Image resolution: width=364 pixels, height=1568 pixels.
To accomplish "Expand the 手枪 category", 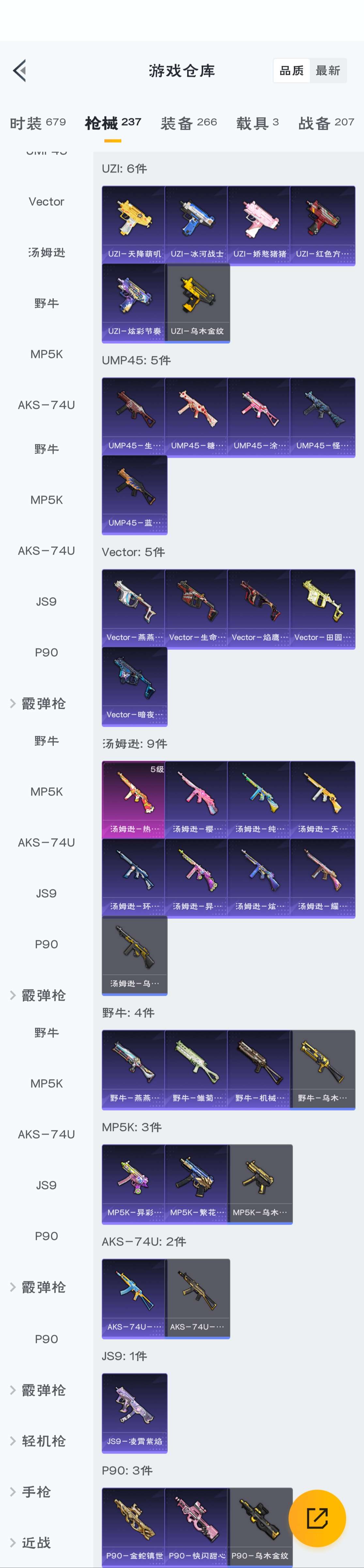I will coord(37,1492).
